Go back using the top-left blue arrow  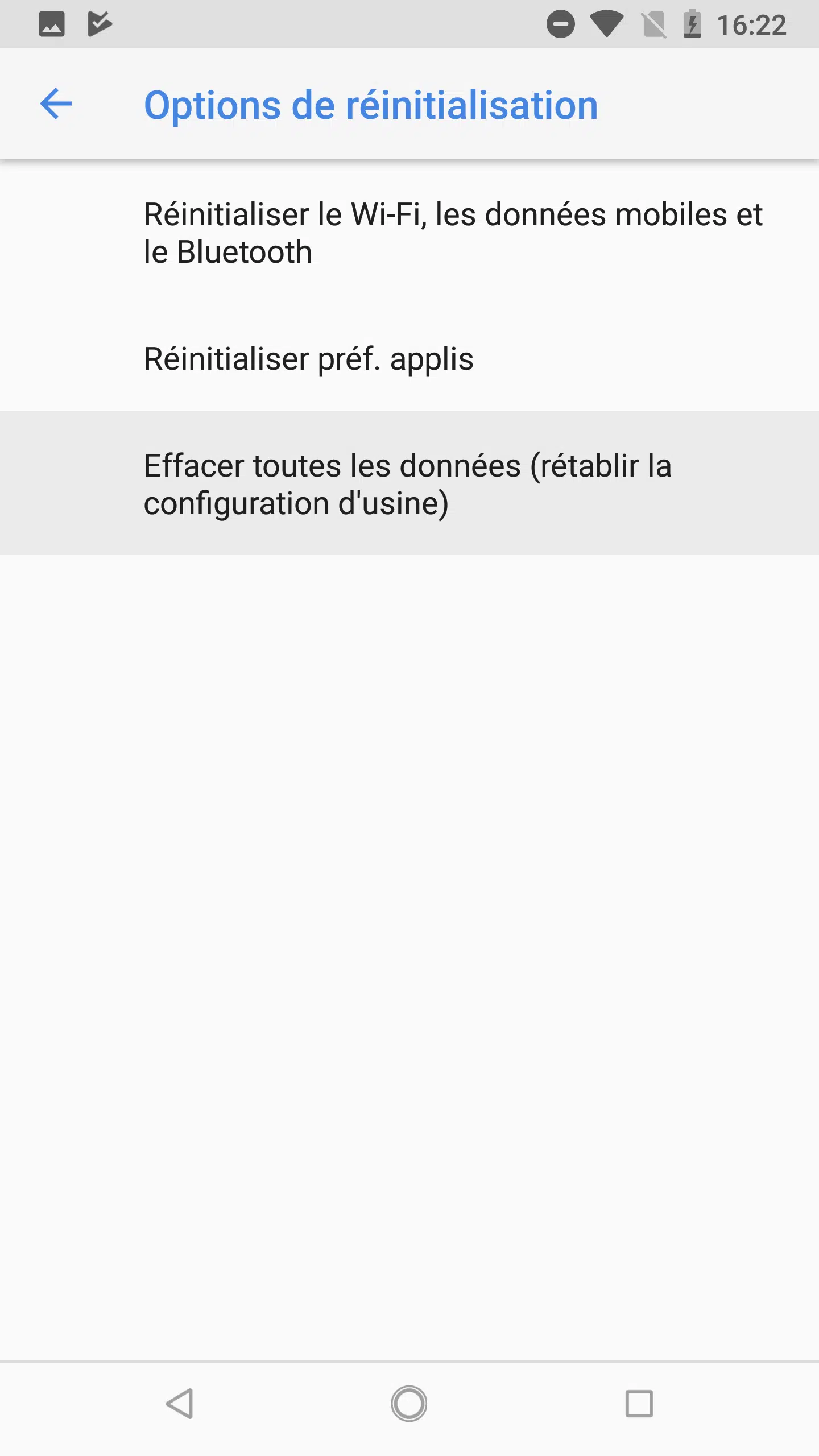56,104
